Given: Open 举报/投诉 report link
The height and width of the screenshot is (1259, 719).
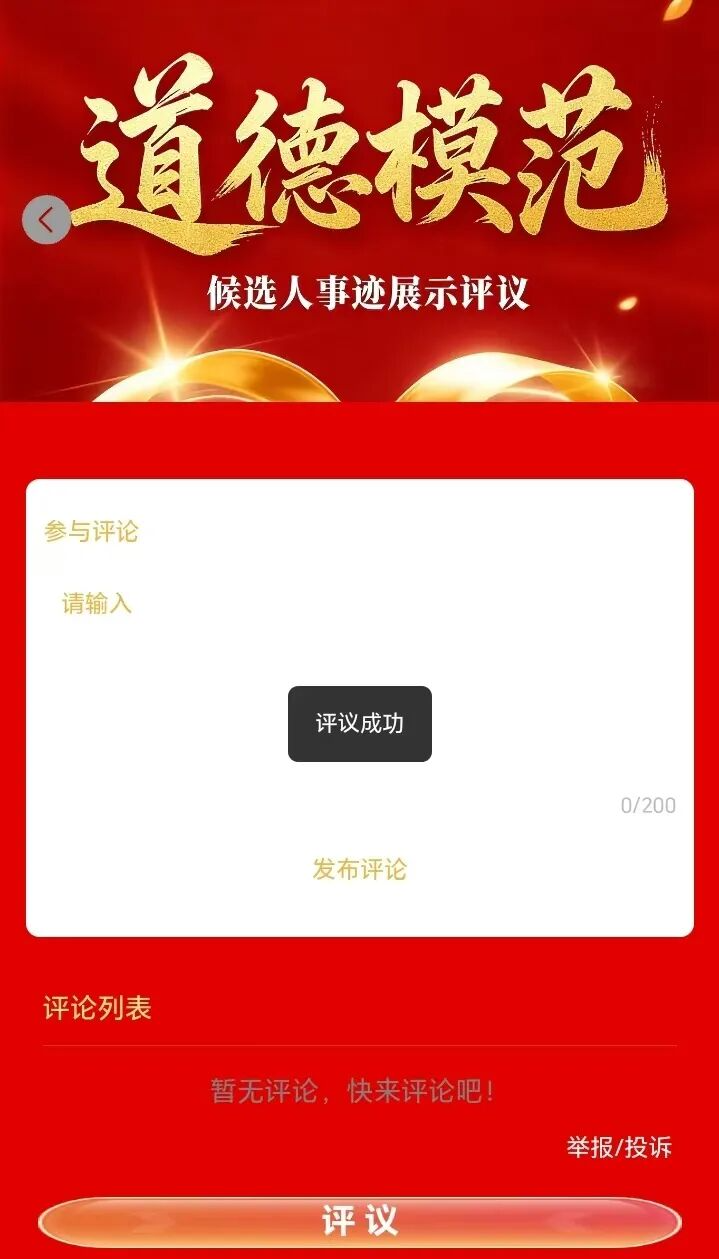Looking at the screenshot, I should 619,1147.
